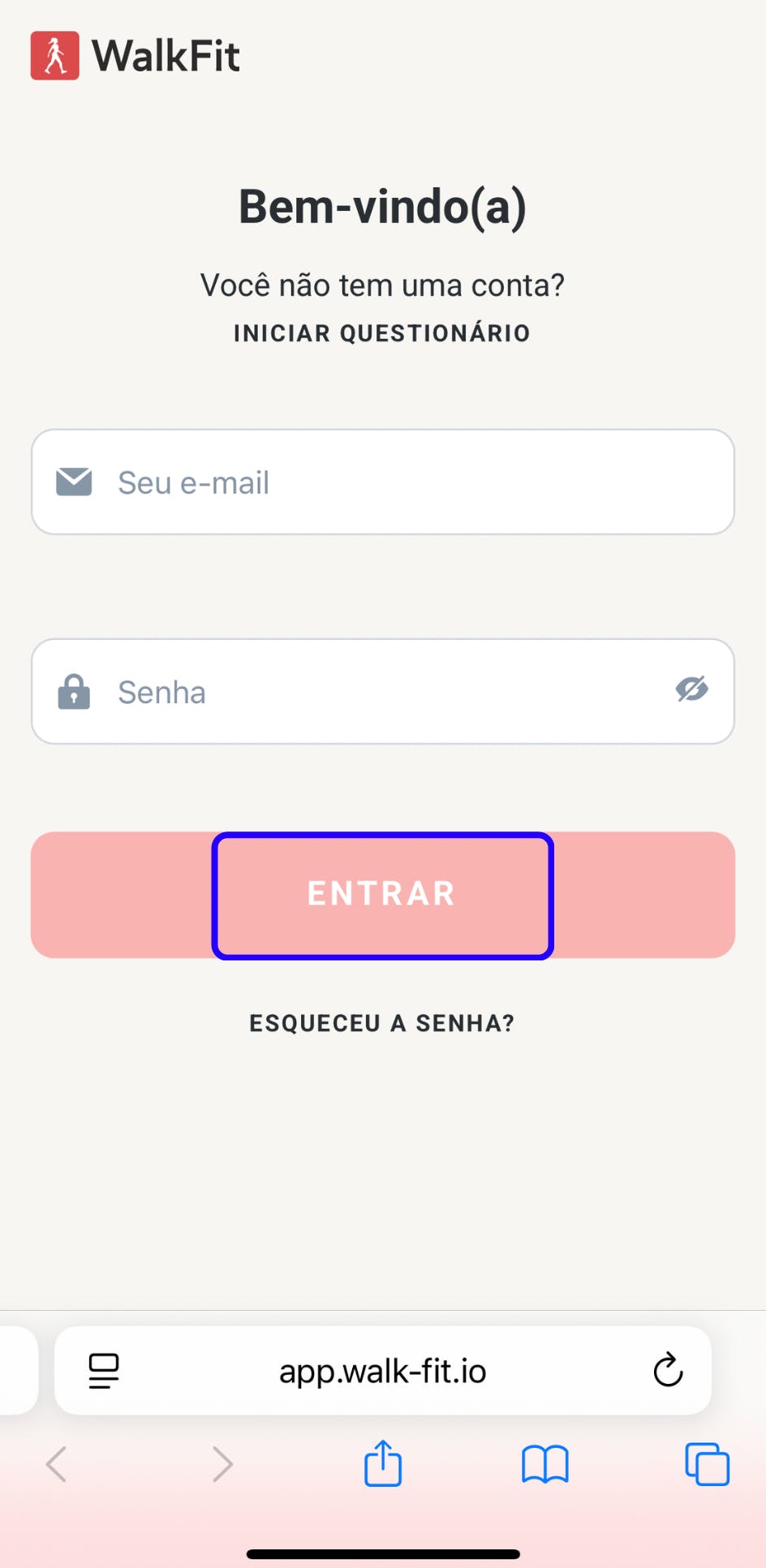This screenshot has height=1568, width=766.
Task: Share this page from the browser toolbar
Action: 383,1464
